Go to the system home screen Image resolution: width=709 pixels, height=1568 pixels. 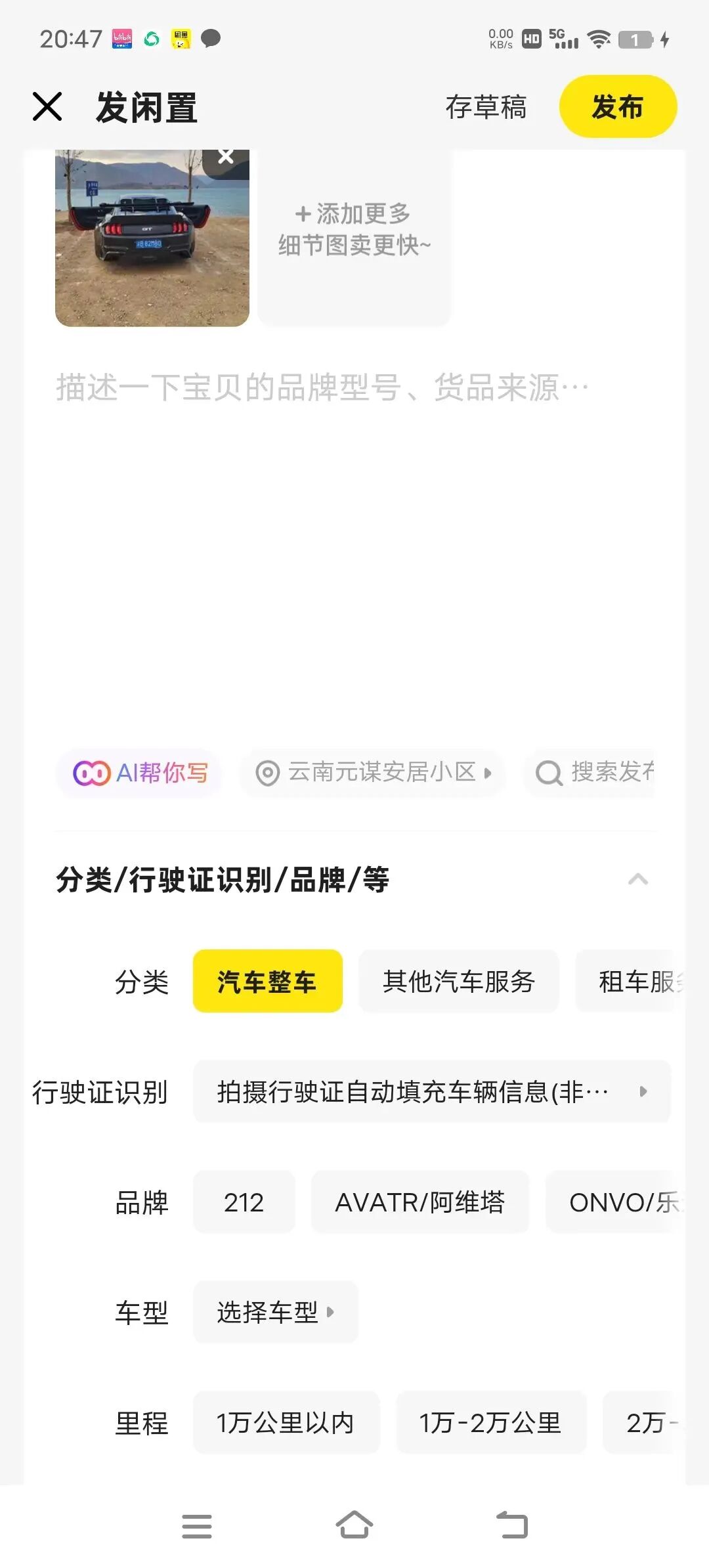pyautogui.click(x=354, y=1526)
